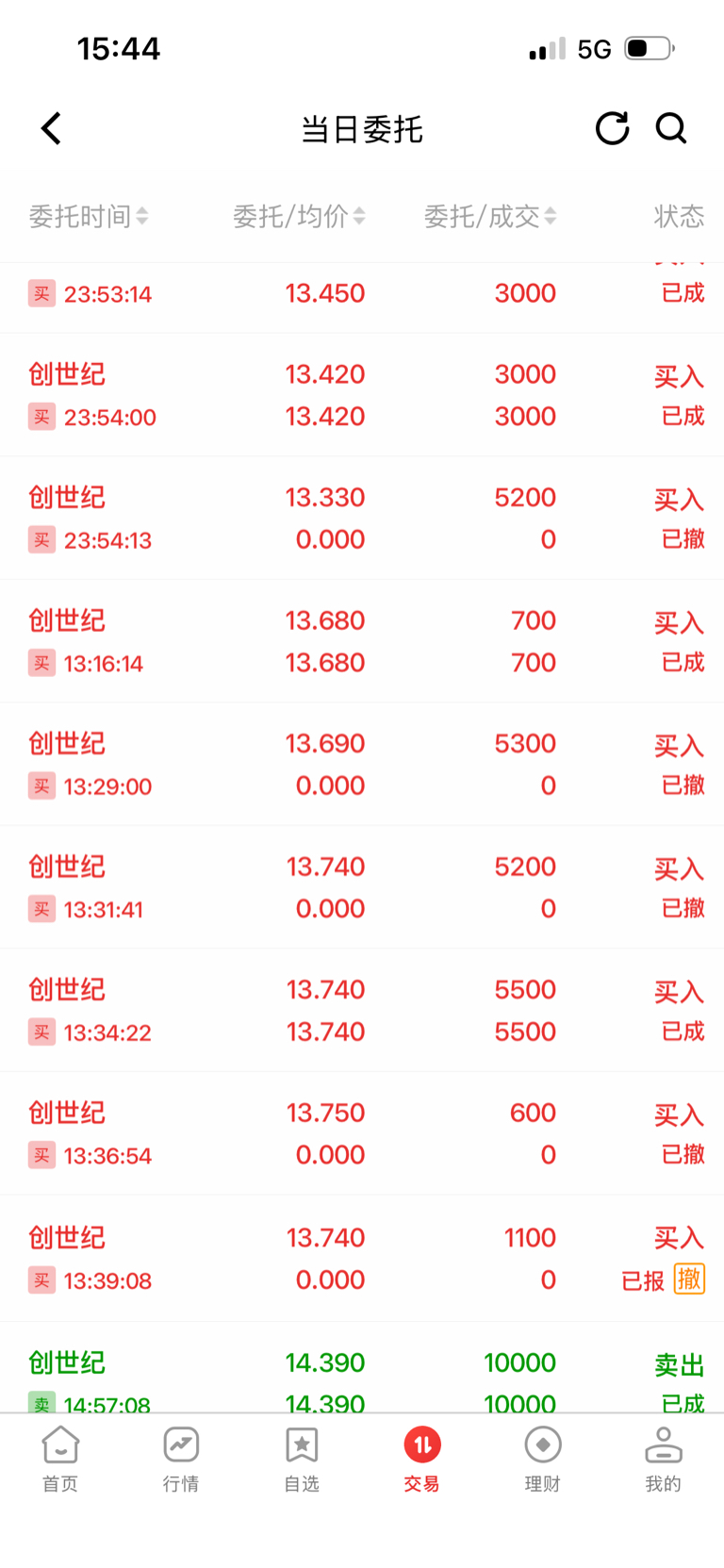
Task: Select the 交易 tab
Action: pyautogui.click(x=422, y=1460)
